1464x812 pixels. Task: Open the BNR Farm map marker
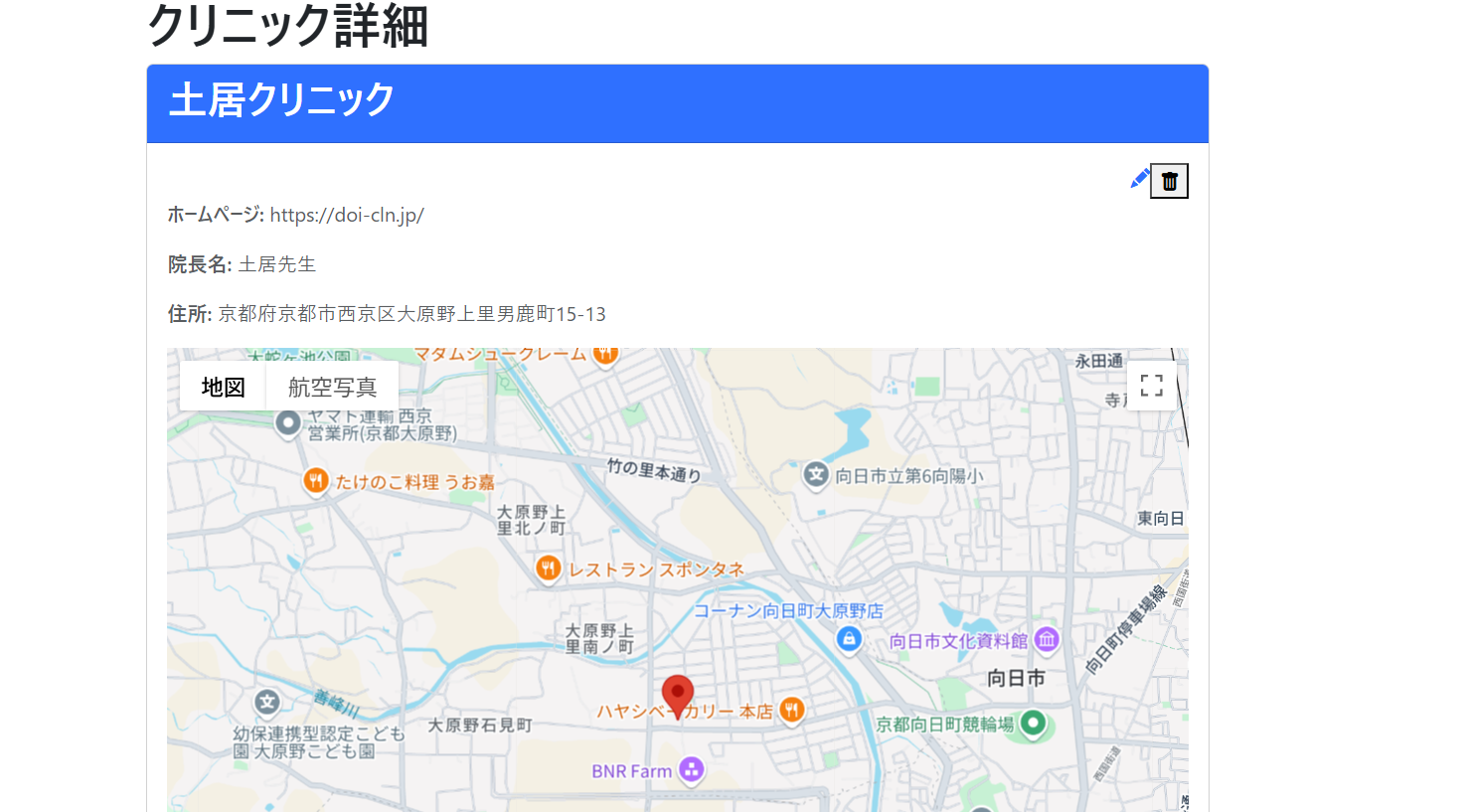691,769
